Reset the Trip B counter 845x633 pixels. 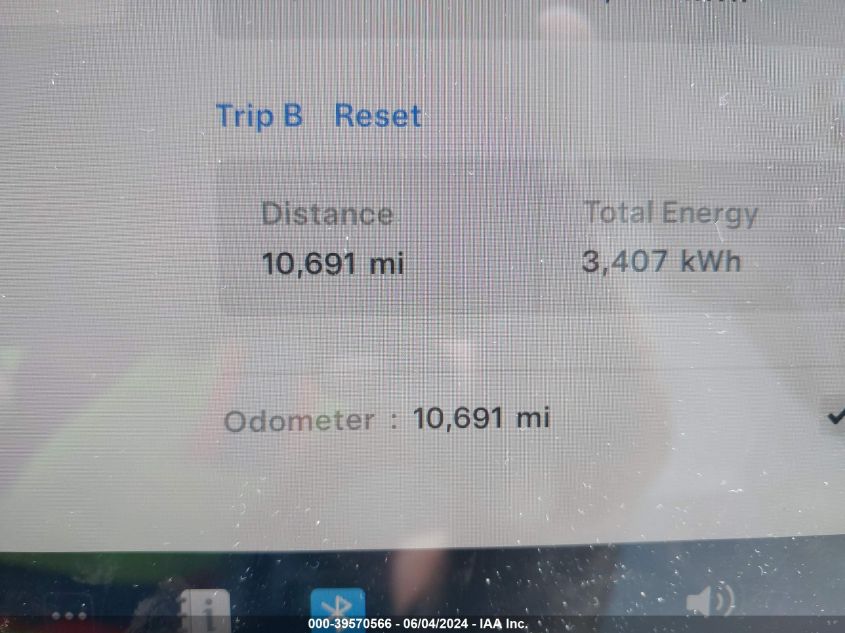point(377,116)
